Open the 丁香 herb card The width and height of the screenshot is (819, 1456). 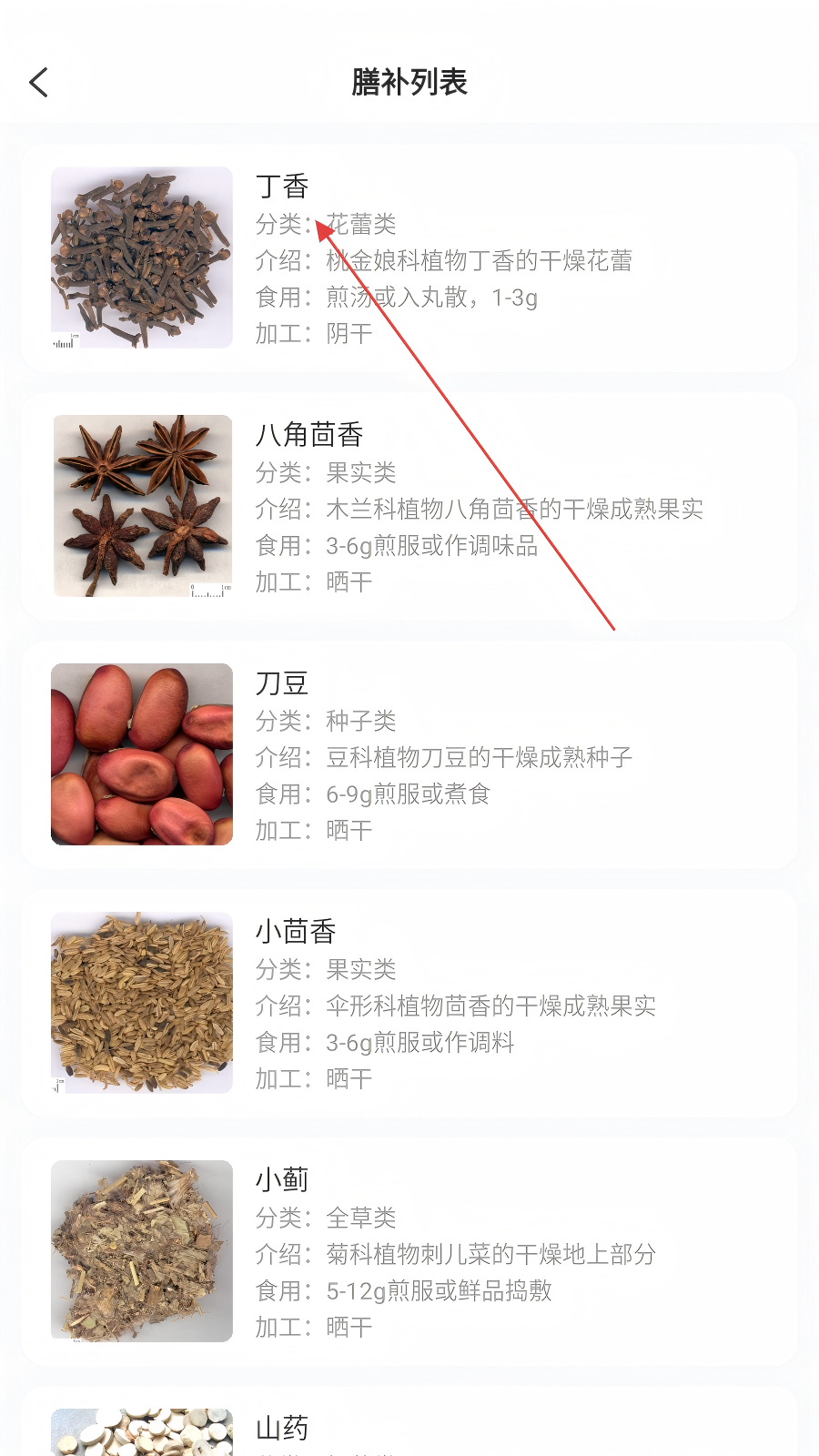click(409, 258)
